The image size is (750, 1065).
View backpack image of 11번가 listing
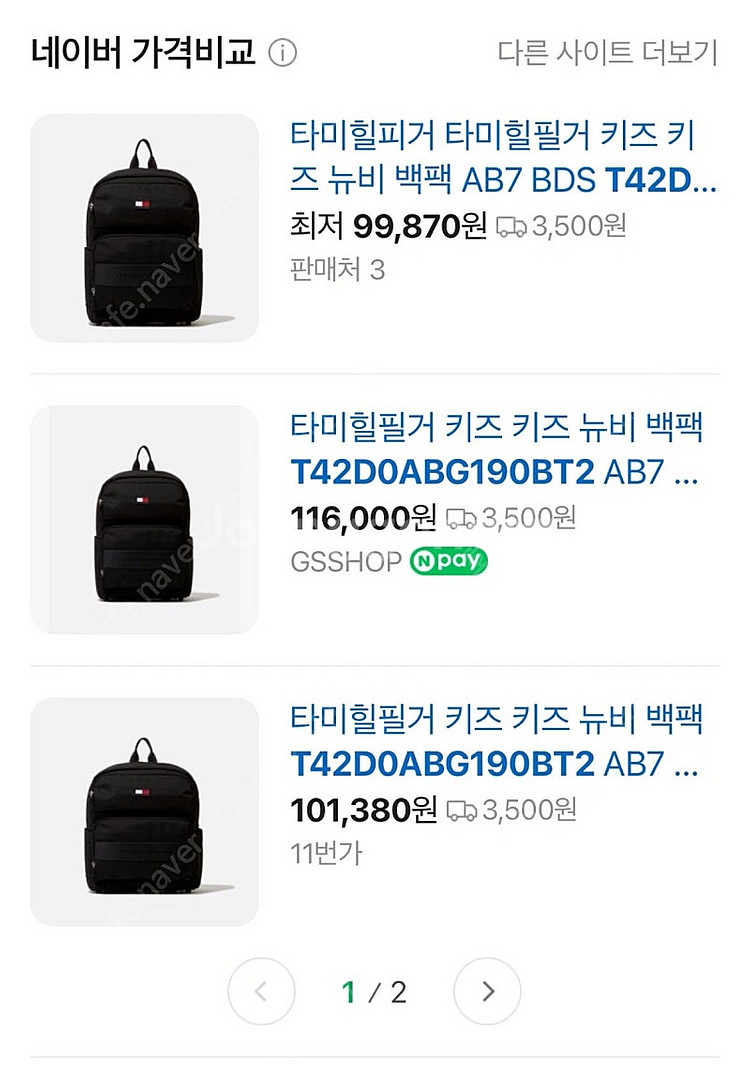(x=145, y=812)
